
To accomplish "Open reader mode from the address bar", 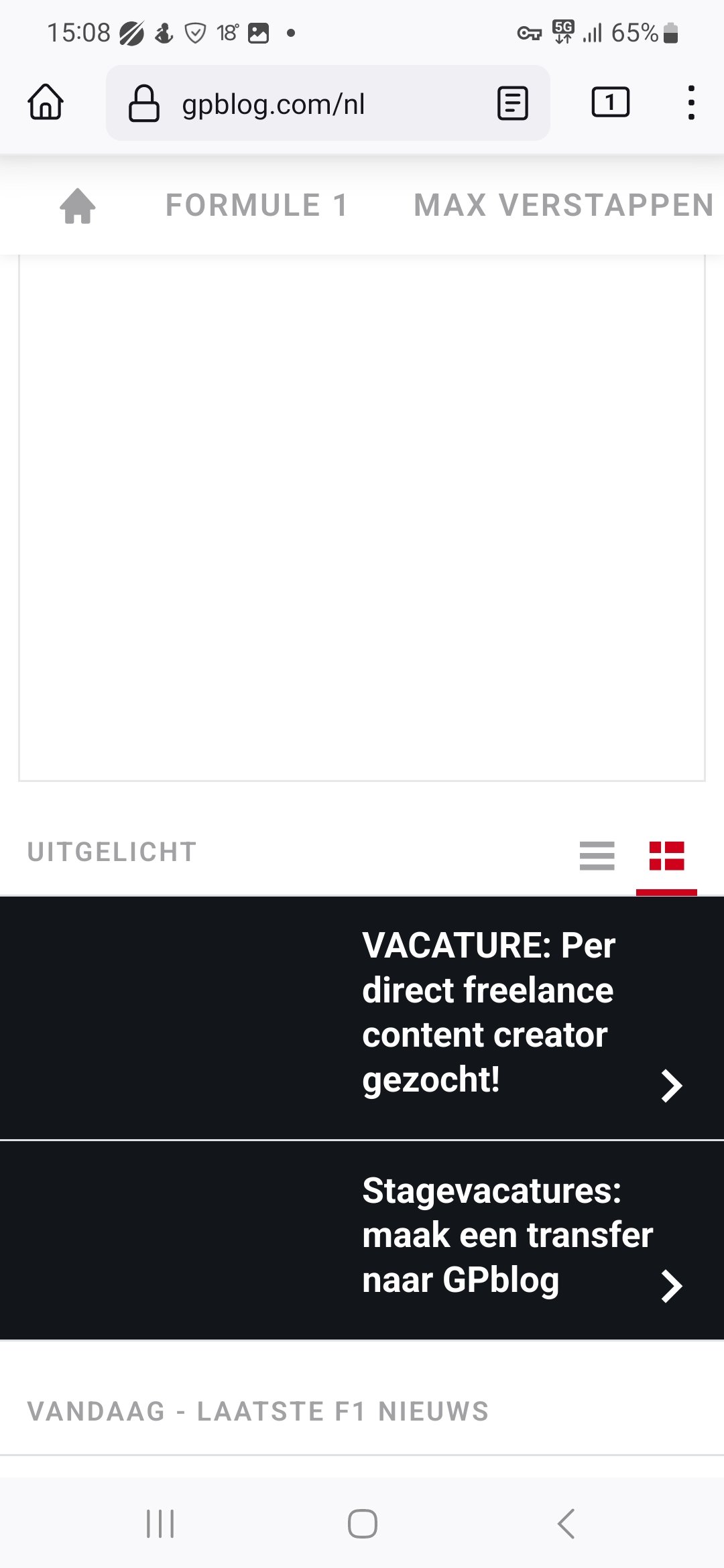I will 511,103.
